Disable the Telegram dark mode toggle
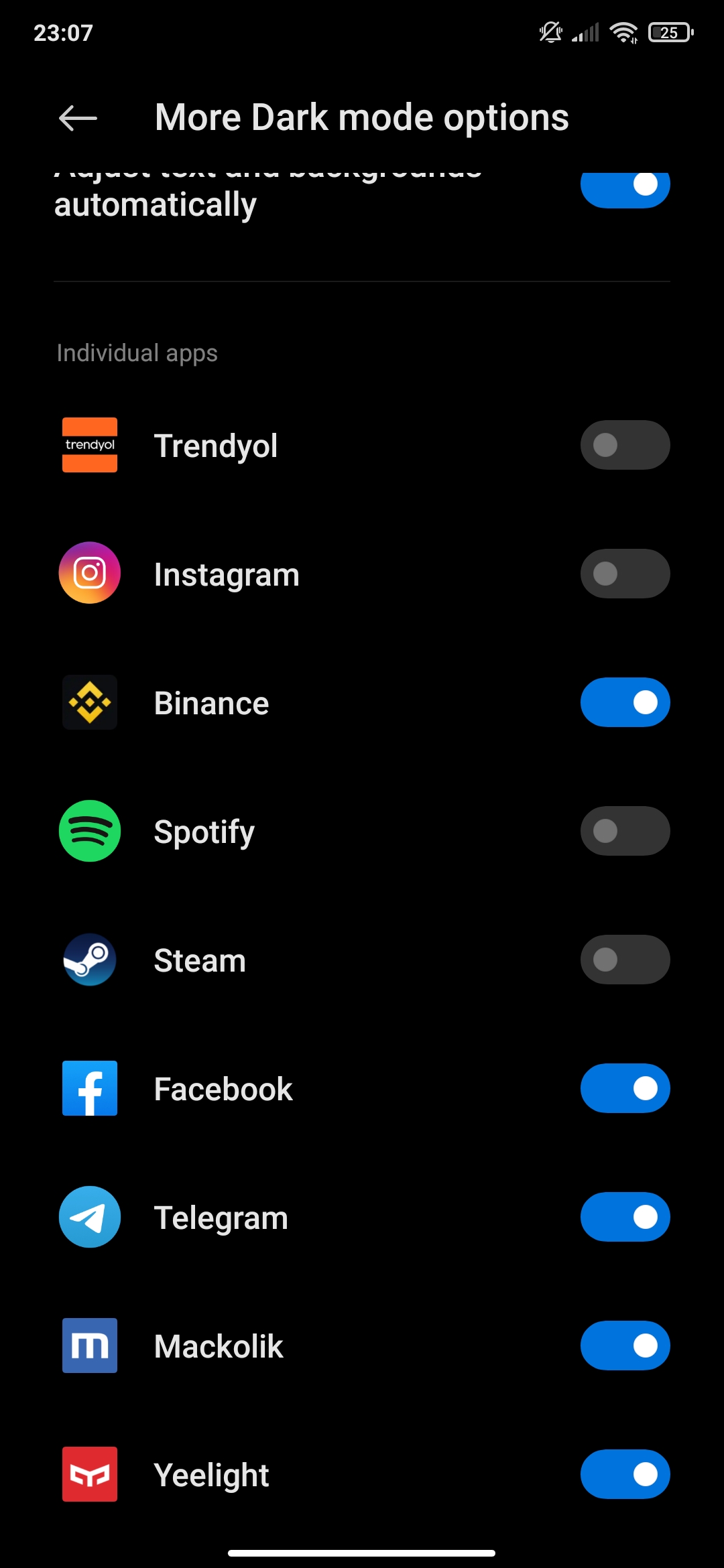Viewport: 724px width, 1568px height. point(625,1217)
